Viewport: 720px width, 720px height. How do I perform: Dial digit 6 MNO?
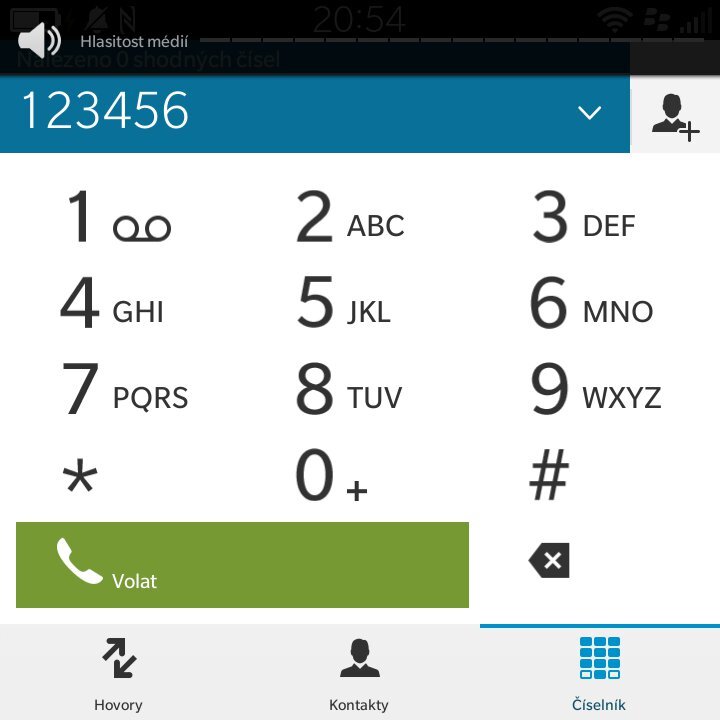point(590,305)
